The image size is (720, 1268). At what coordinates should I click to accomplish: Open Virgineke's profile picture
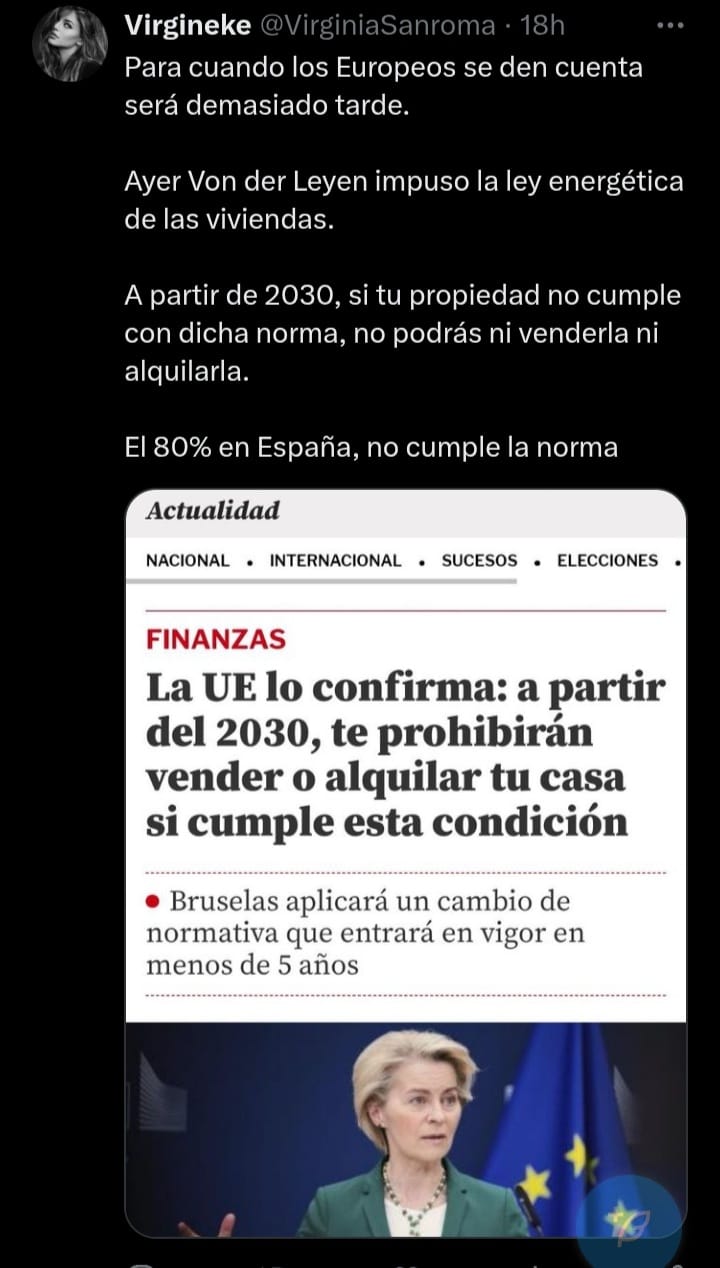pos(70,43)
